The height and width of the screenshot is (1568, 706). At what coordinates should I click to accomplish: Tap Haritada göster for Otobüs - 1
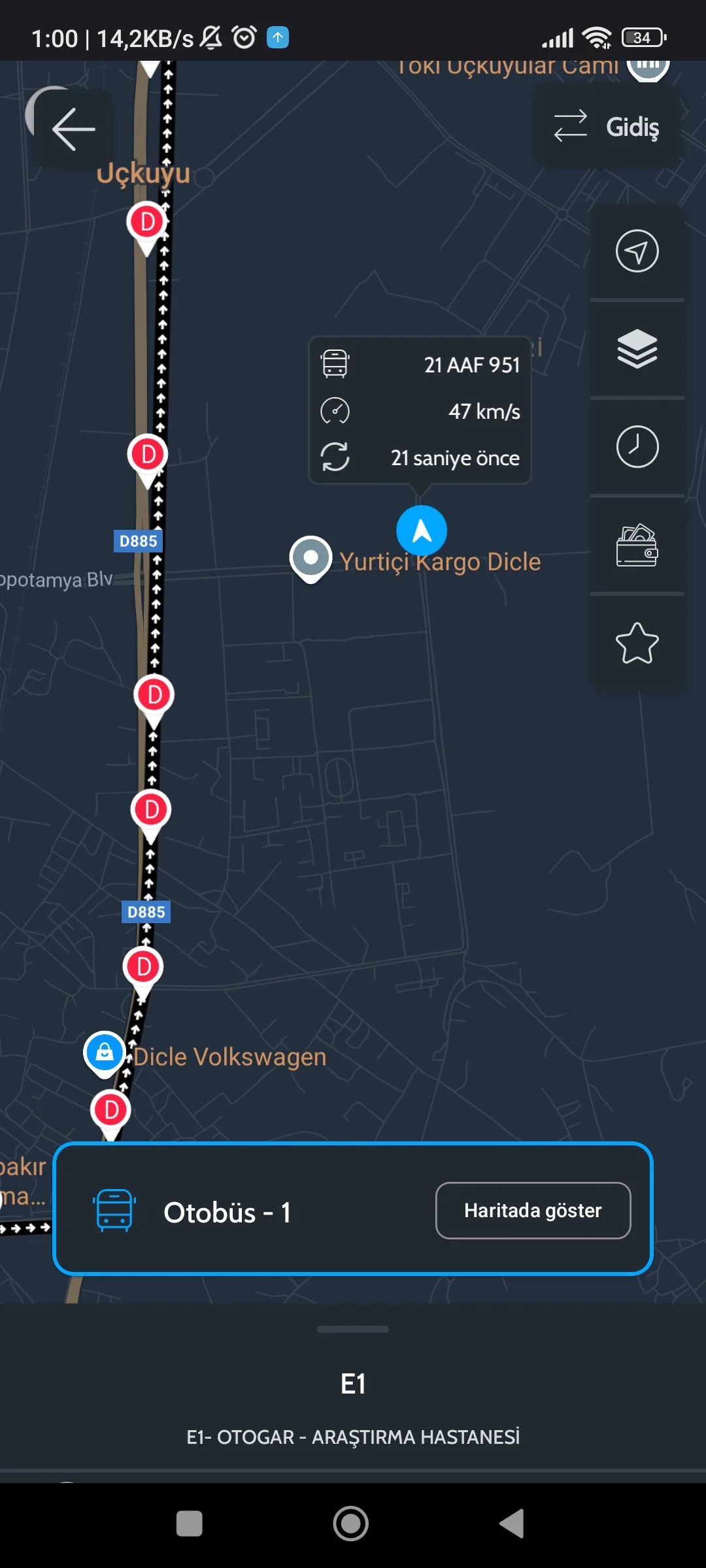pos(533,1211)
